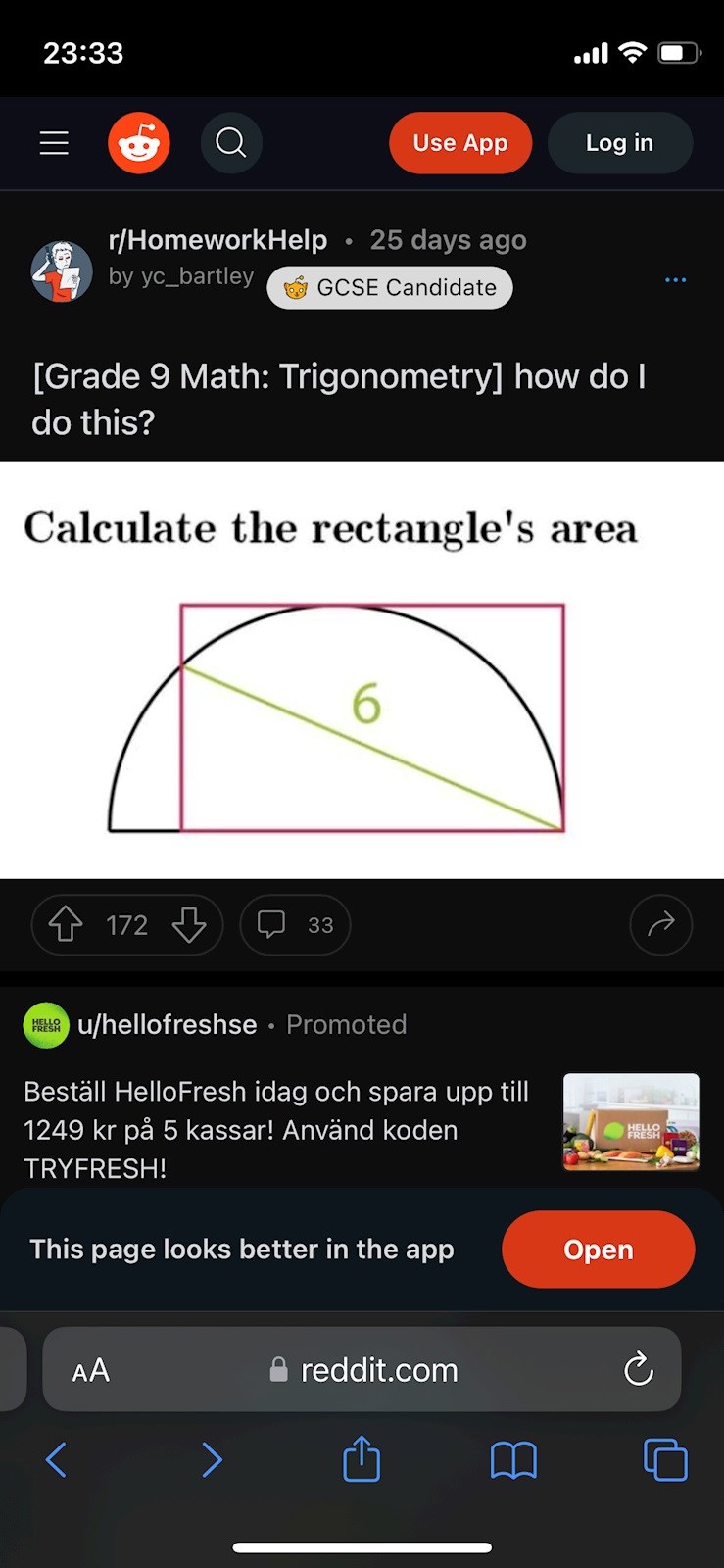724x1568 pixels.
Task: Share the post
Action: coord(661,924)
